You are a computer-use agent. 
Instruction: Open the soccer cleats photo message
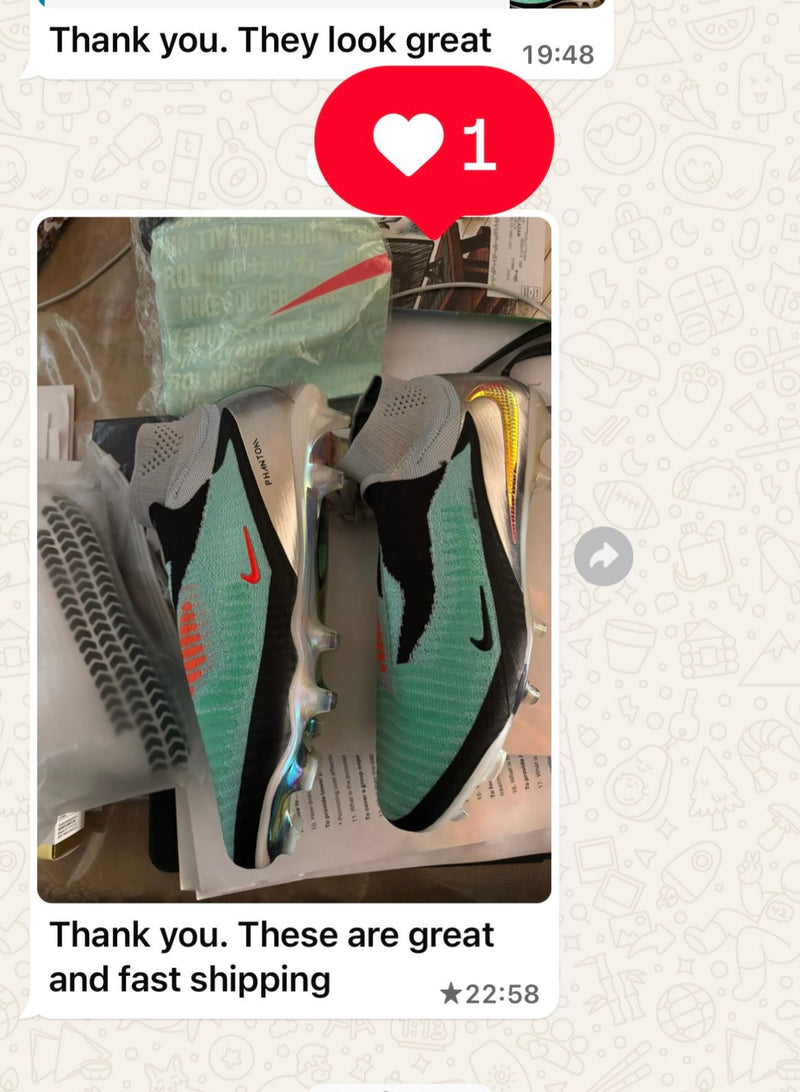294,560
